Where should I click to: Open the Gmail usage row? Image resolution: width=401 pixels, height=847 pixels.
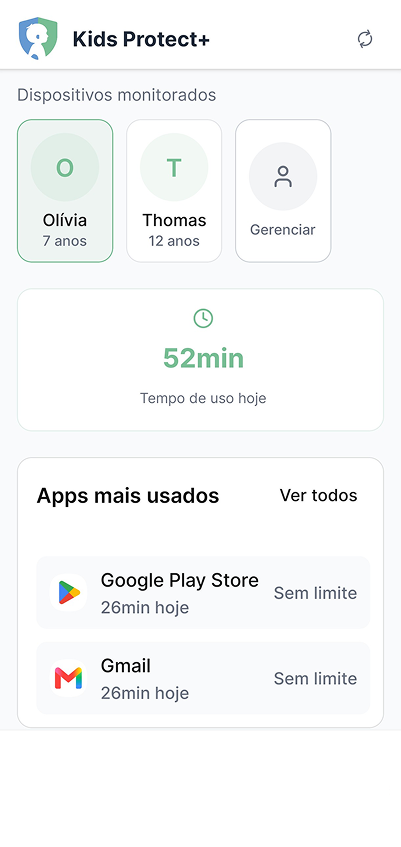click(203, 678)
